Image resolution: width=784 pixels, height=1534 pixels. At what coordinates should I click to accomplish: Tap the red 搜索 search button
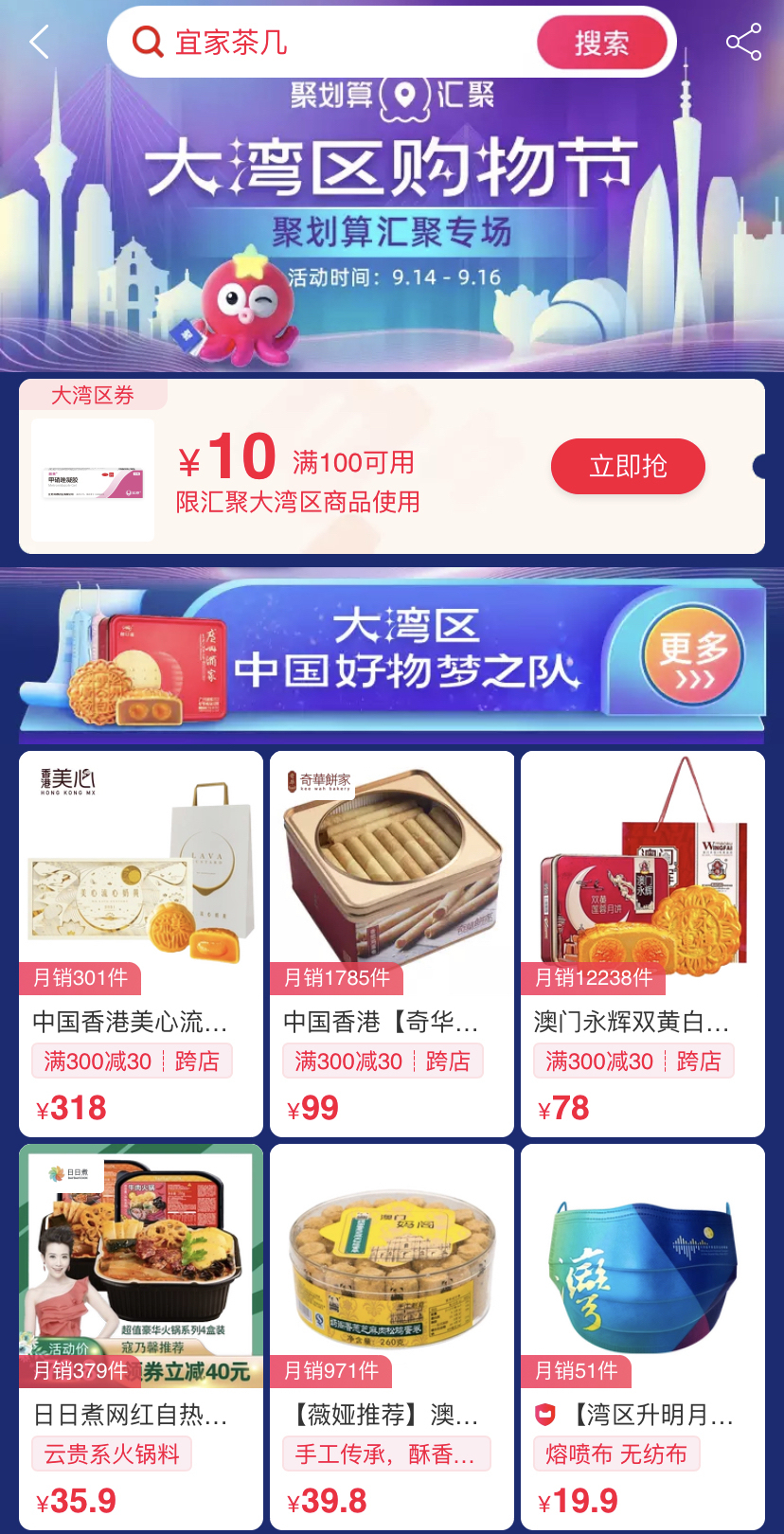[604, 42]
